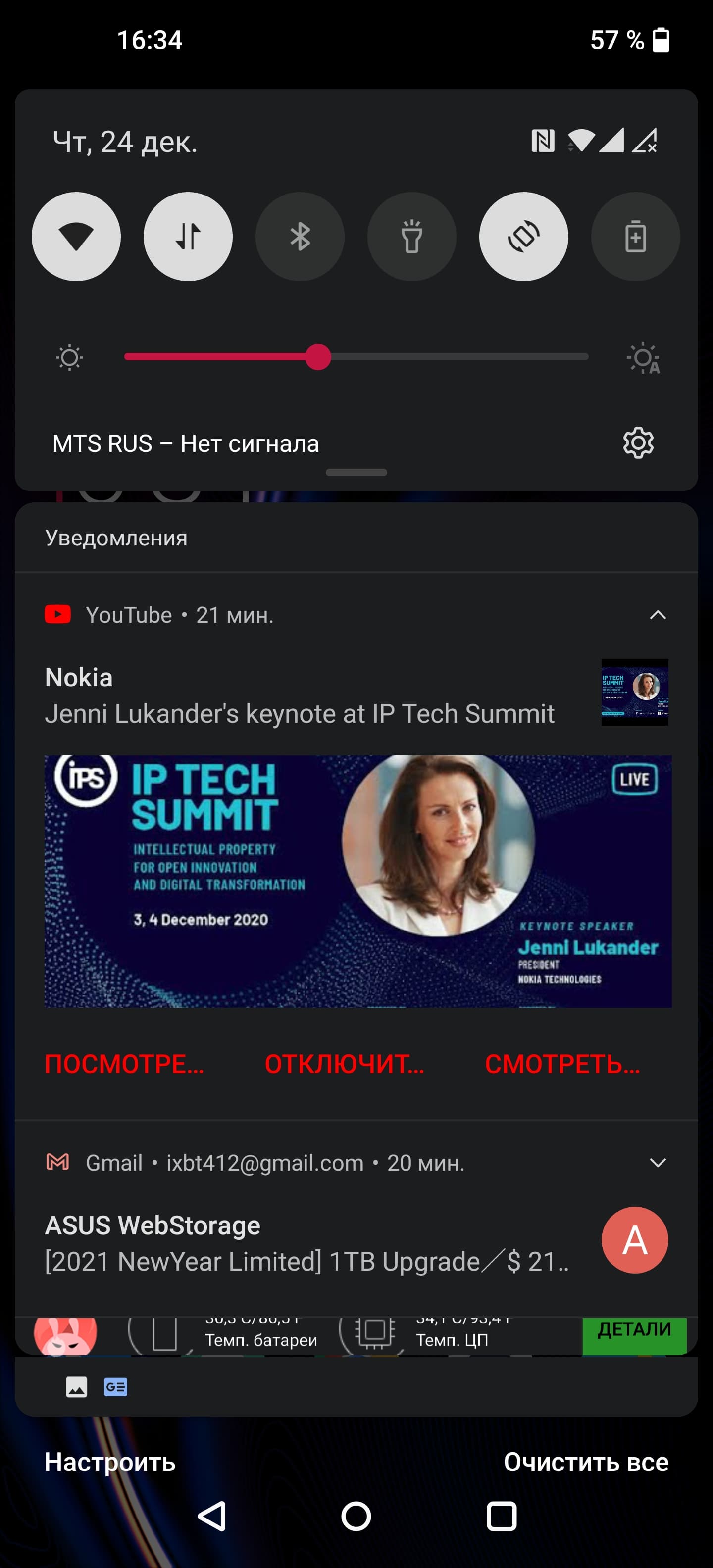Toggle the auto-rotate tile
This screenshot has height=1568, width=713.
click(524, 237)
